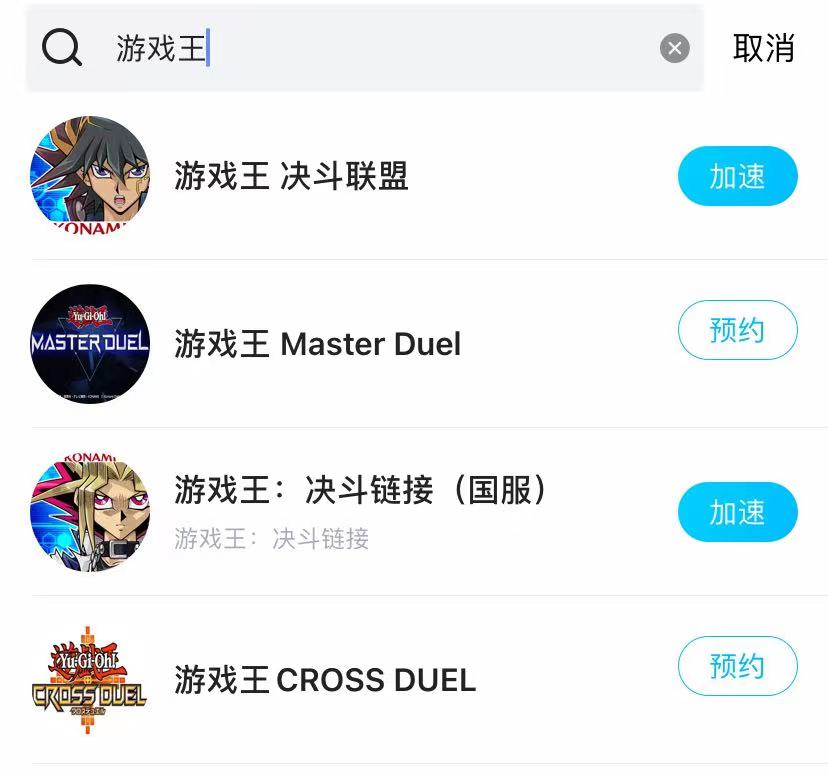Tap the search field containing 游戏王
Image resolution: width=828 pixels, height=776 pixels.
(380, 48)
